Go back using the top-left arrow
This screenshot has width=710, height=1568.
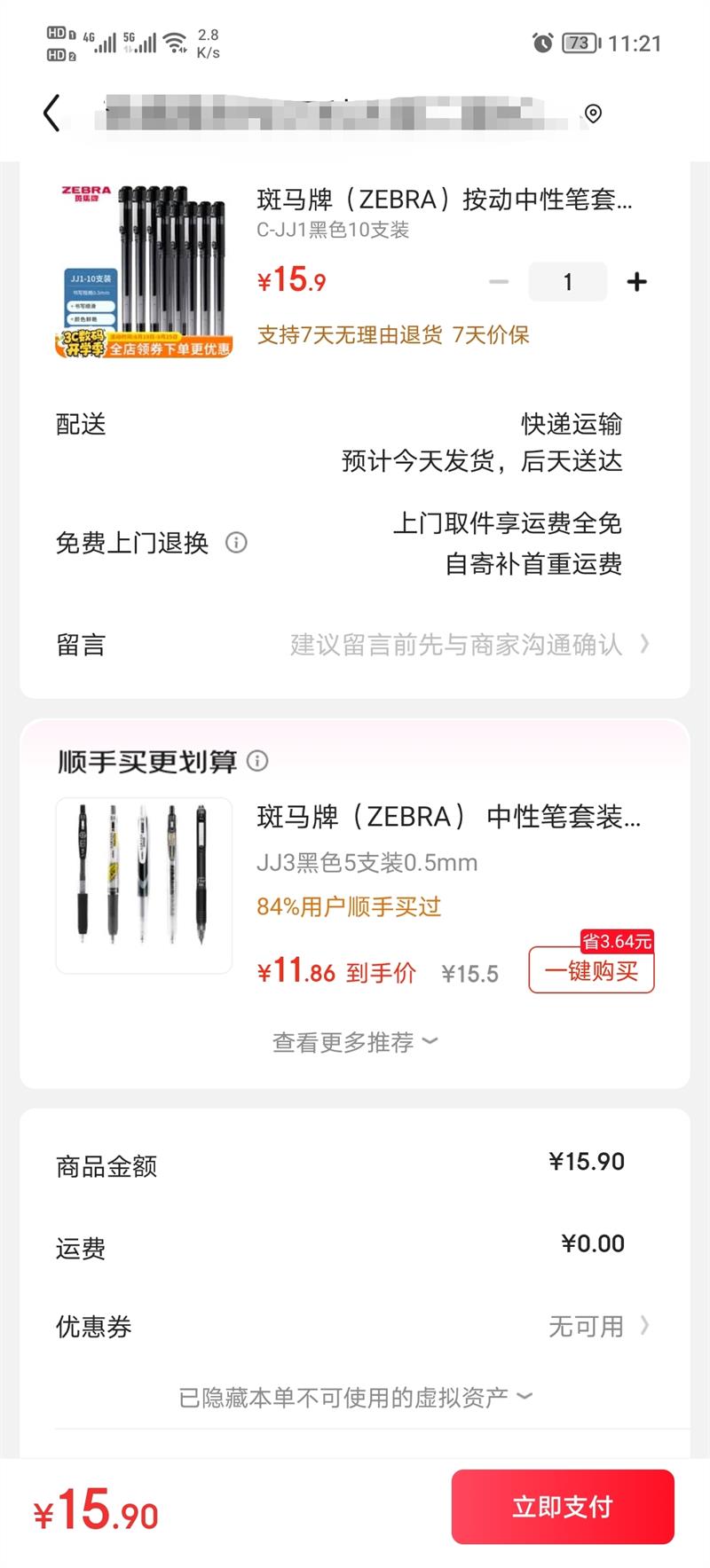pyautogui.click(x=51, y=114)
